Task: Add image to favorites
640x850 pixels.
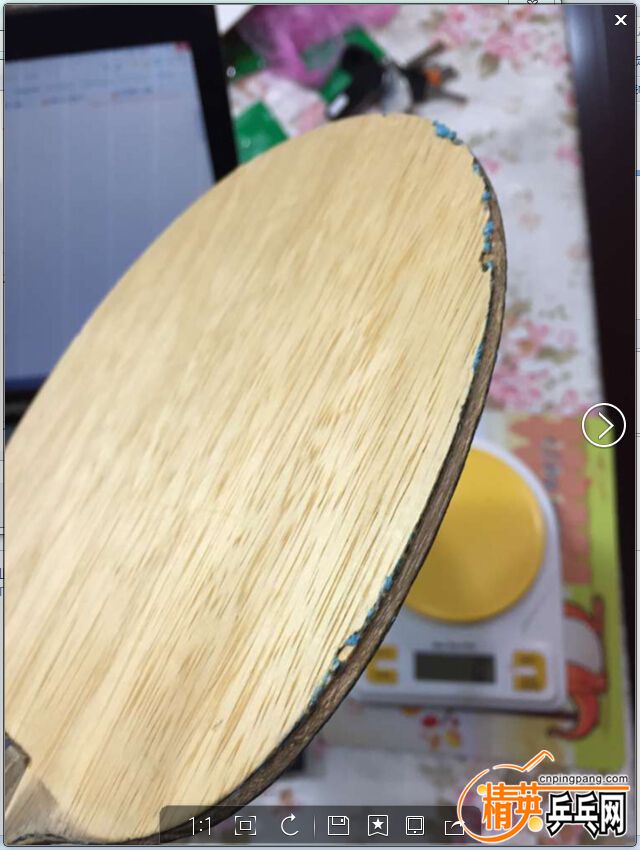Action: [377, 825]
